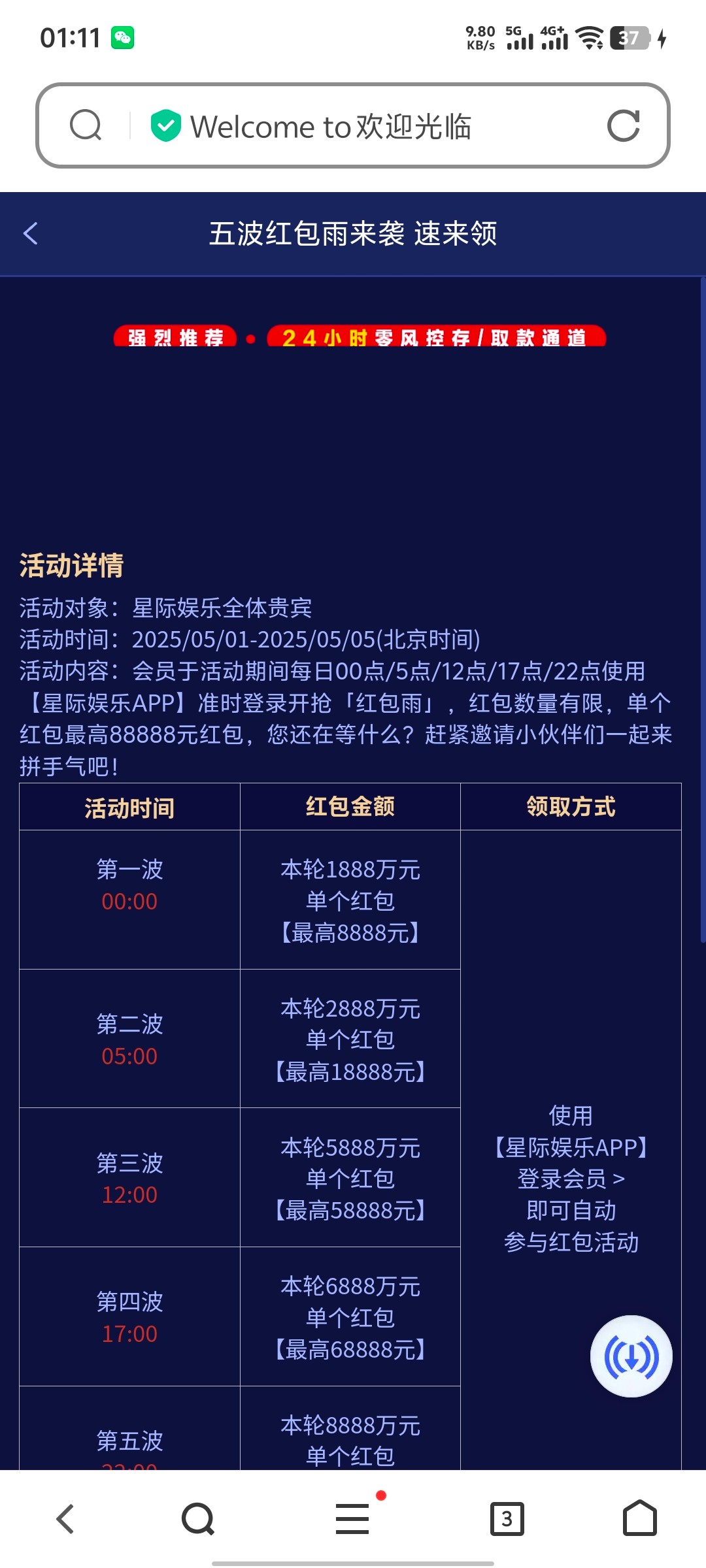Reload the page with the refresh icon

tap(623, 125)
